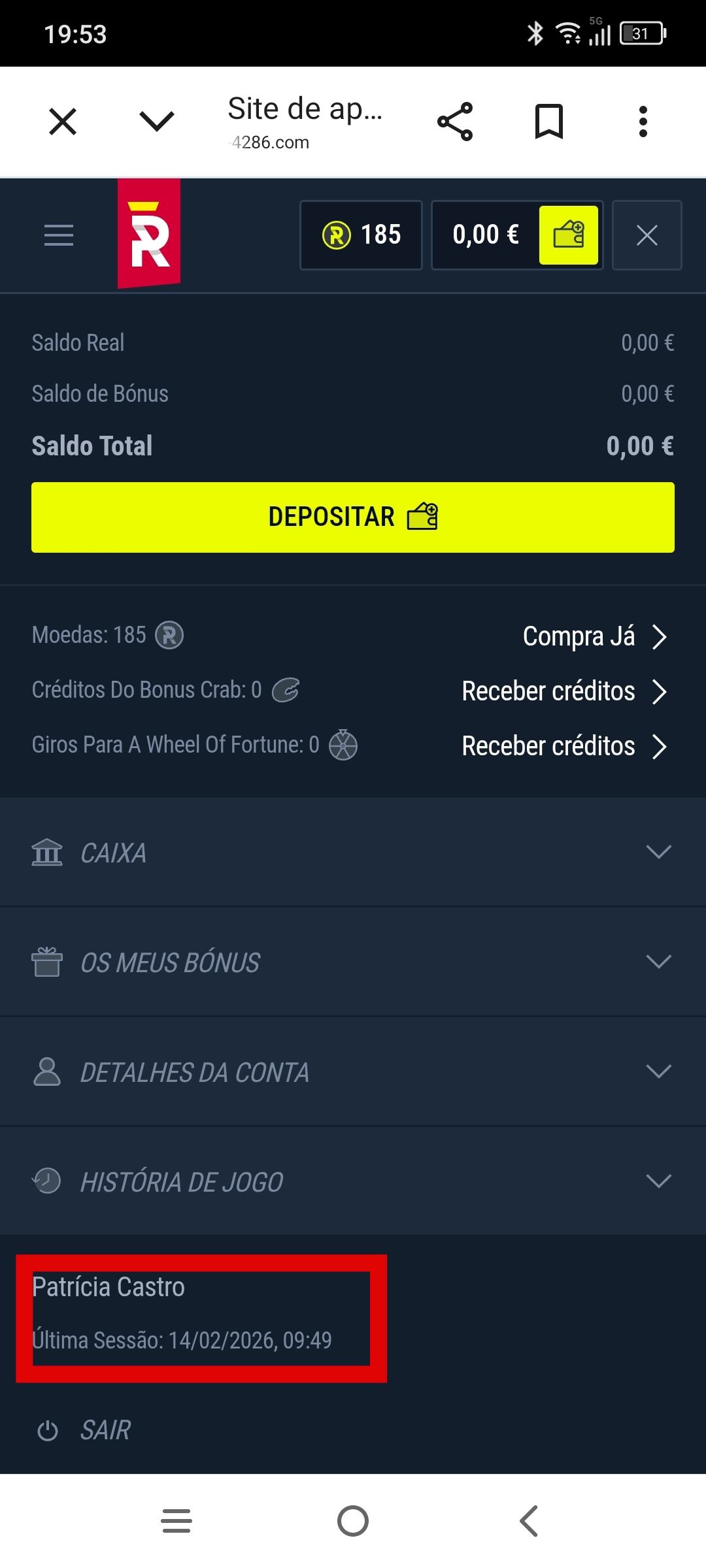Tap the yellow wallet deposit icon
The image size is (706, 1568).
coord(568,235)
